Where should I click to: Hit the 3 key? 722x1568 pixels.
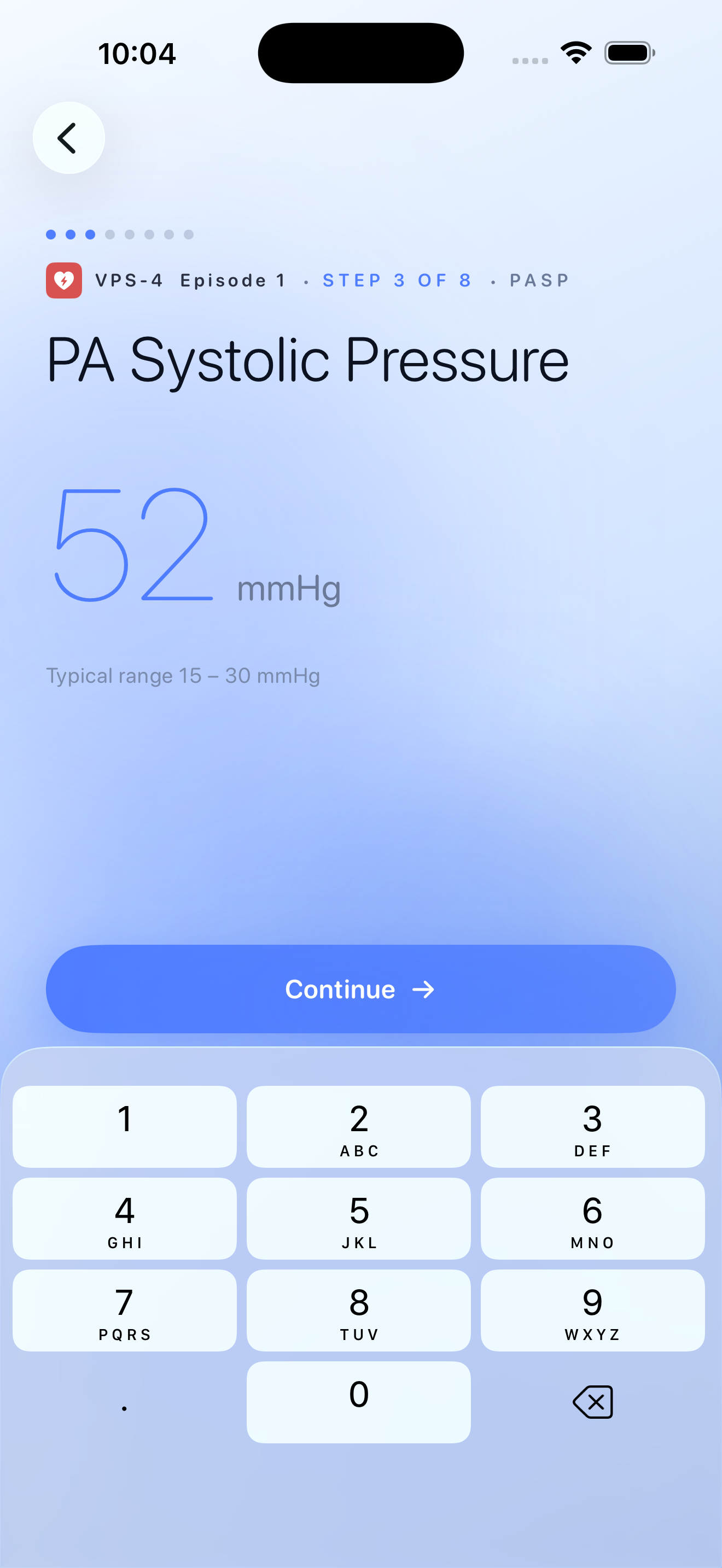point(593,1127)
